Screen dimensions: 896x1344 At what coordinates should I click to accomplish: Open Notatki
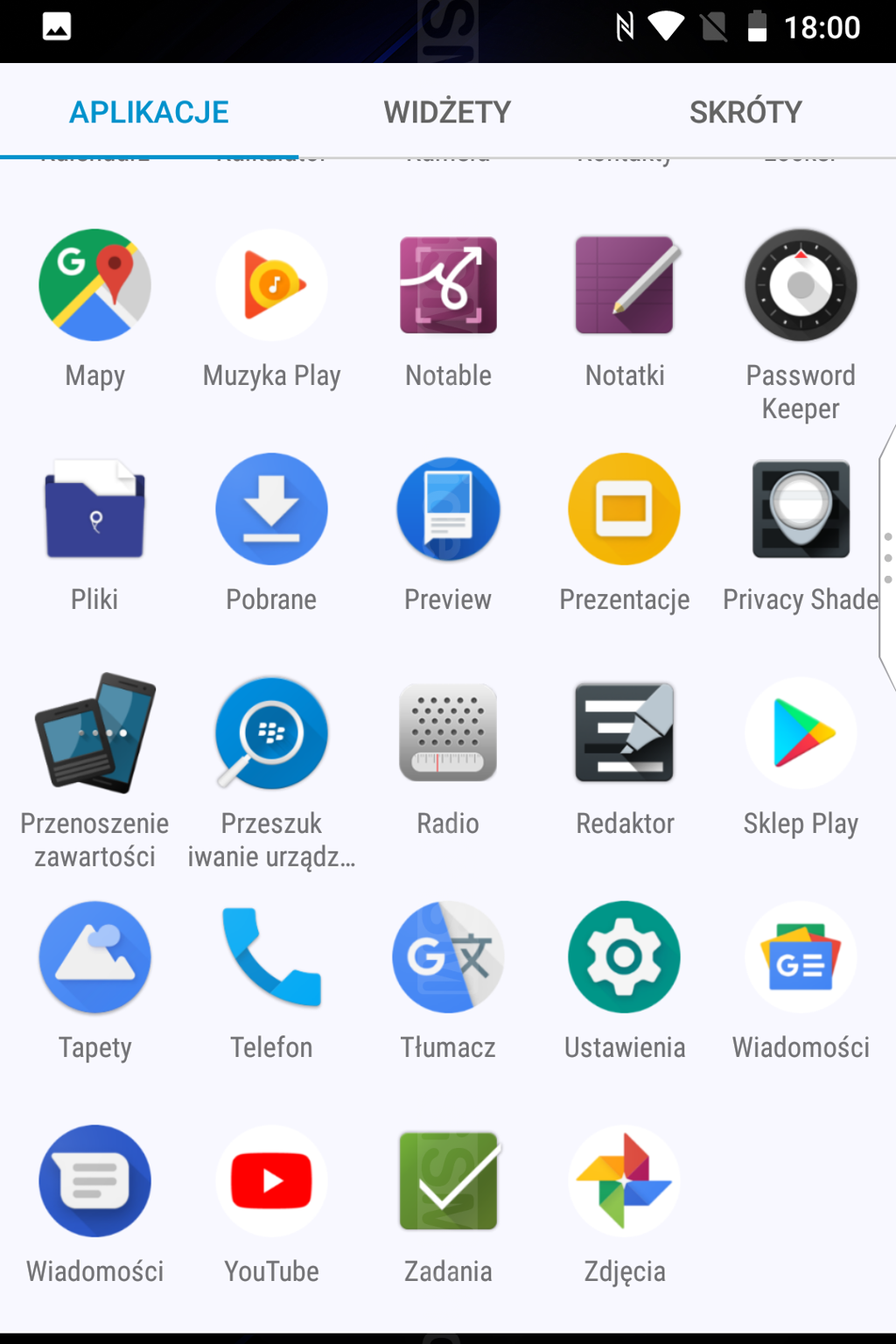coord(625,286)
